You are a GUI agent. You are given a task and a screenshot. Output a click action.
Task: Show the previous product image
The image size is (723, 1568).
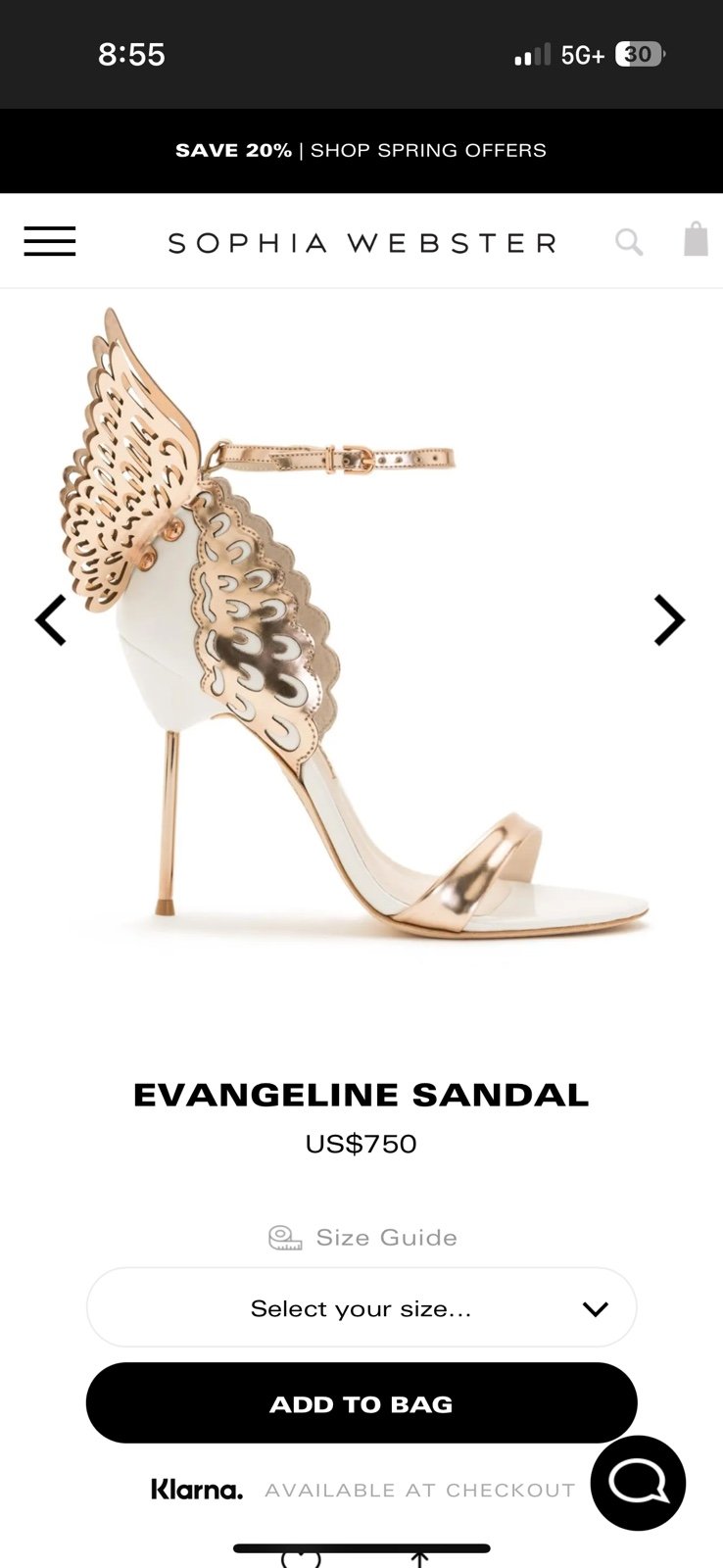(51, 620)
